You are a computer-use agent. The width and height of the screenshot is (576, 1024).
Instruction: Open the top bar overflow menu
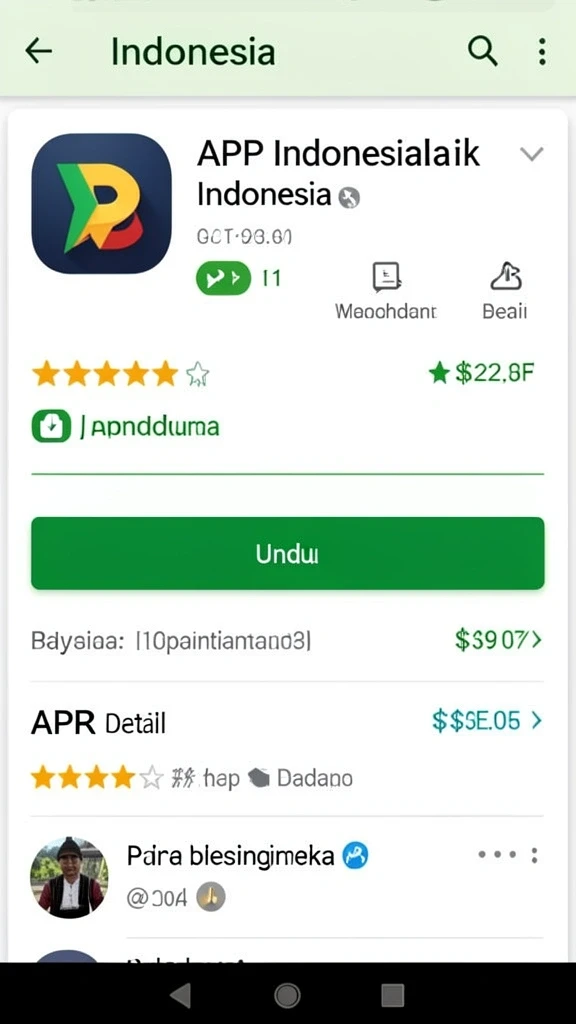pos(542,51)
